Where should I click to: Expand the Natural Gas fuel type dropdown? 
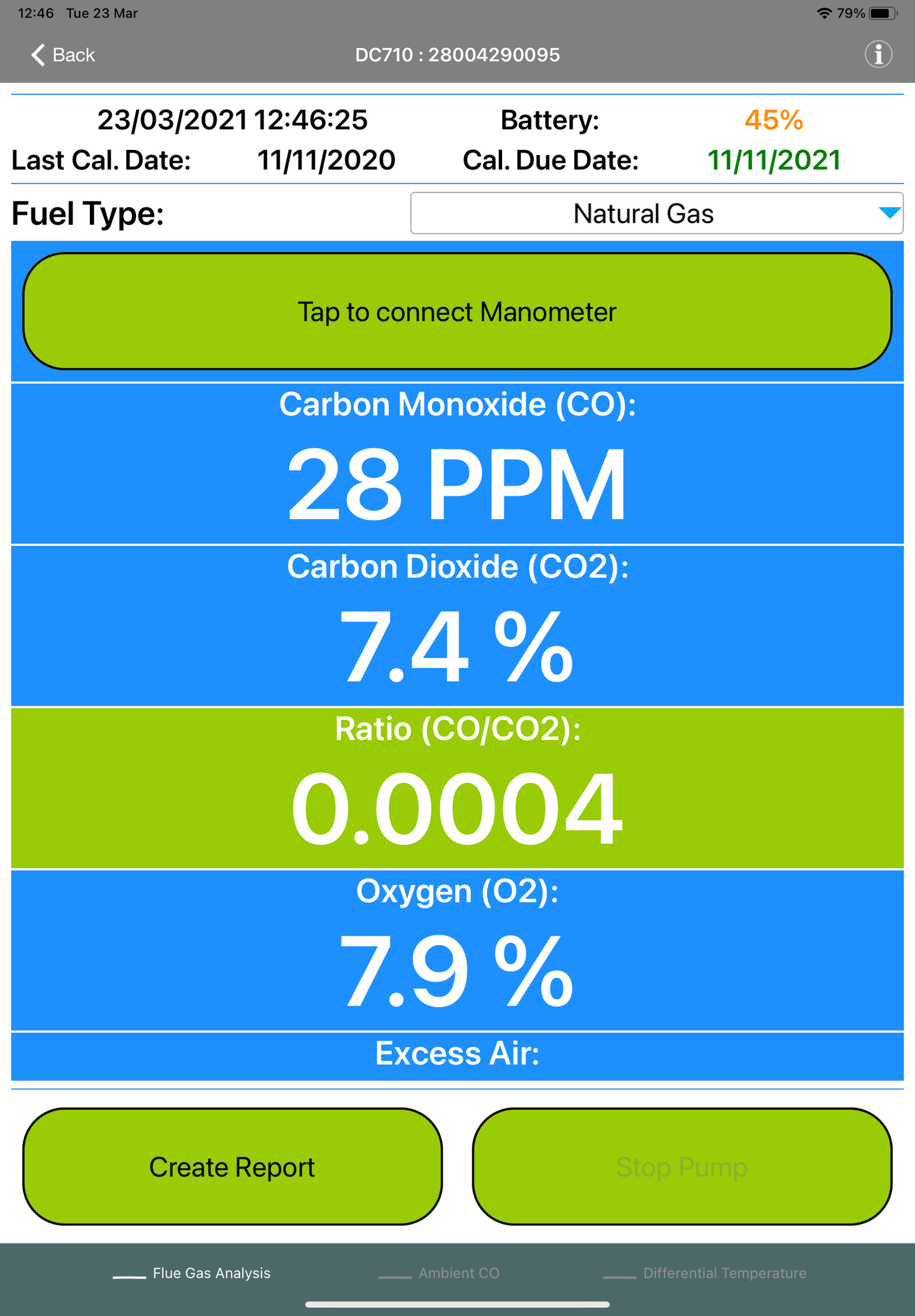pyautogui.click(x=657, y=213)
